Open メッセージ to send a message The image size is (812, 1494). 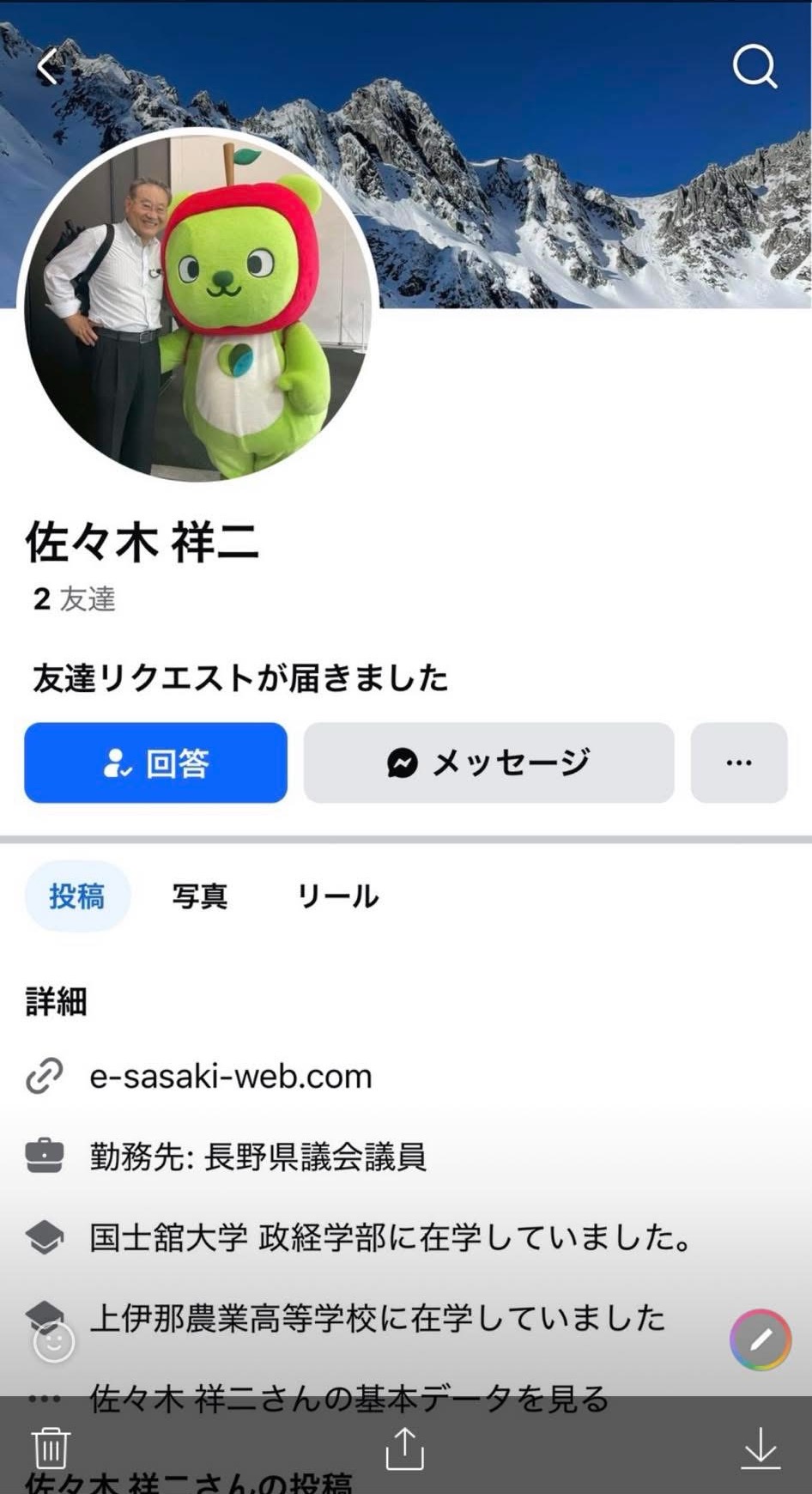[488, 762]
